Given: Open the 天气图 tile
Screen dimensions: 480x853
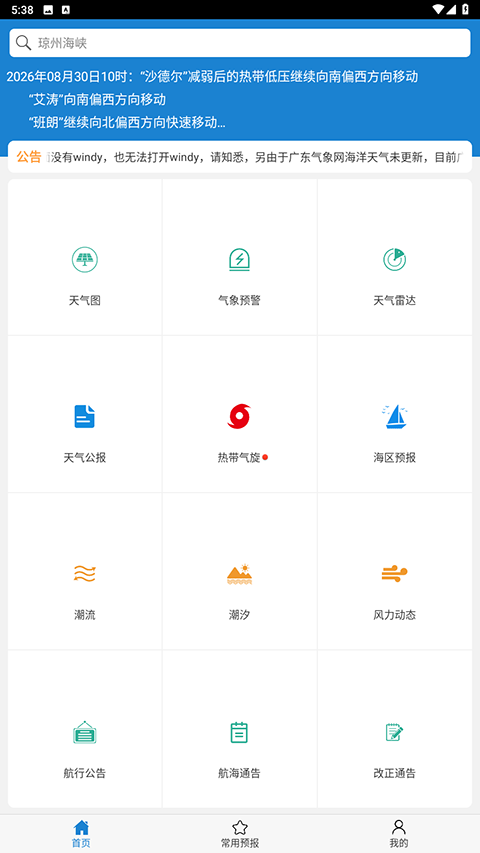Looking at the screenshot, I should coord(85,257).
